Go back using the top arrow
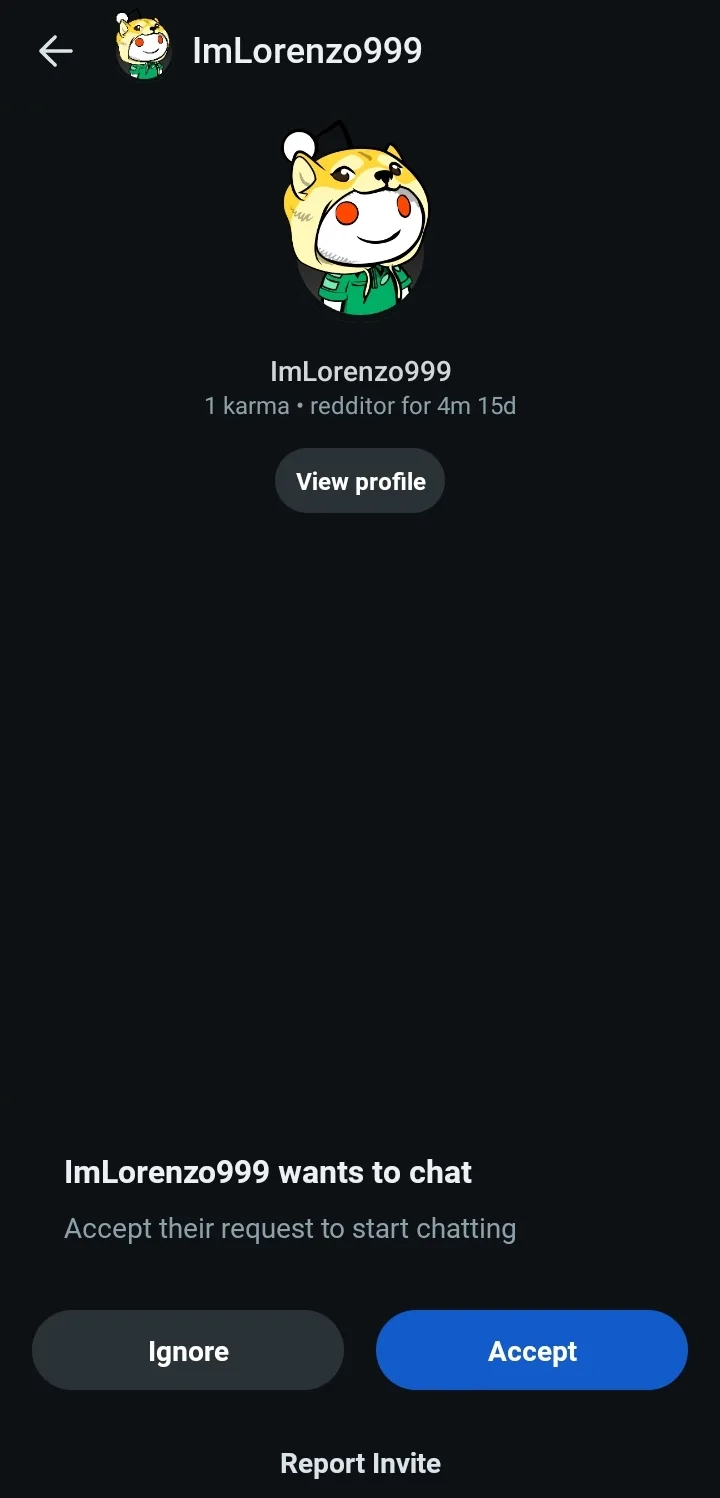The width and height of the screenshot is (720, 1498). tap(56, 51)
